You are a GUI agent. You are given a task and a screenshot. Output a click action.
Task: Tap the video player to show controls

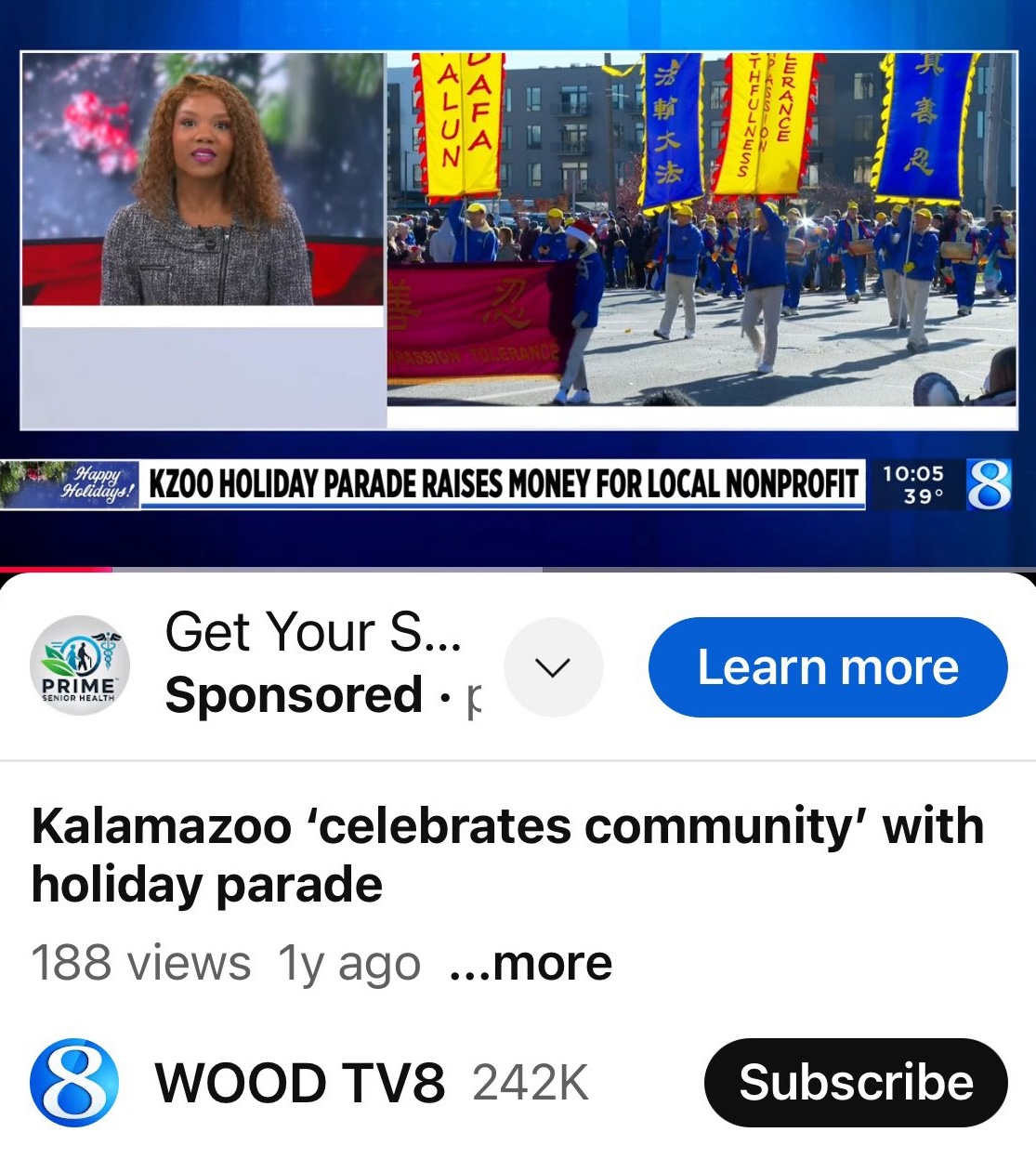pos(518,279)
